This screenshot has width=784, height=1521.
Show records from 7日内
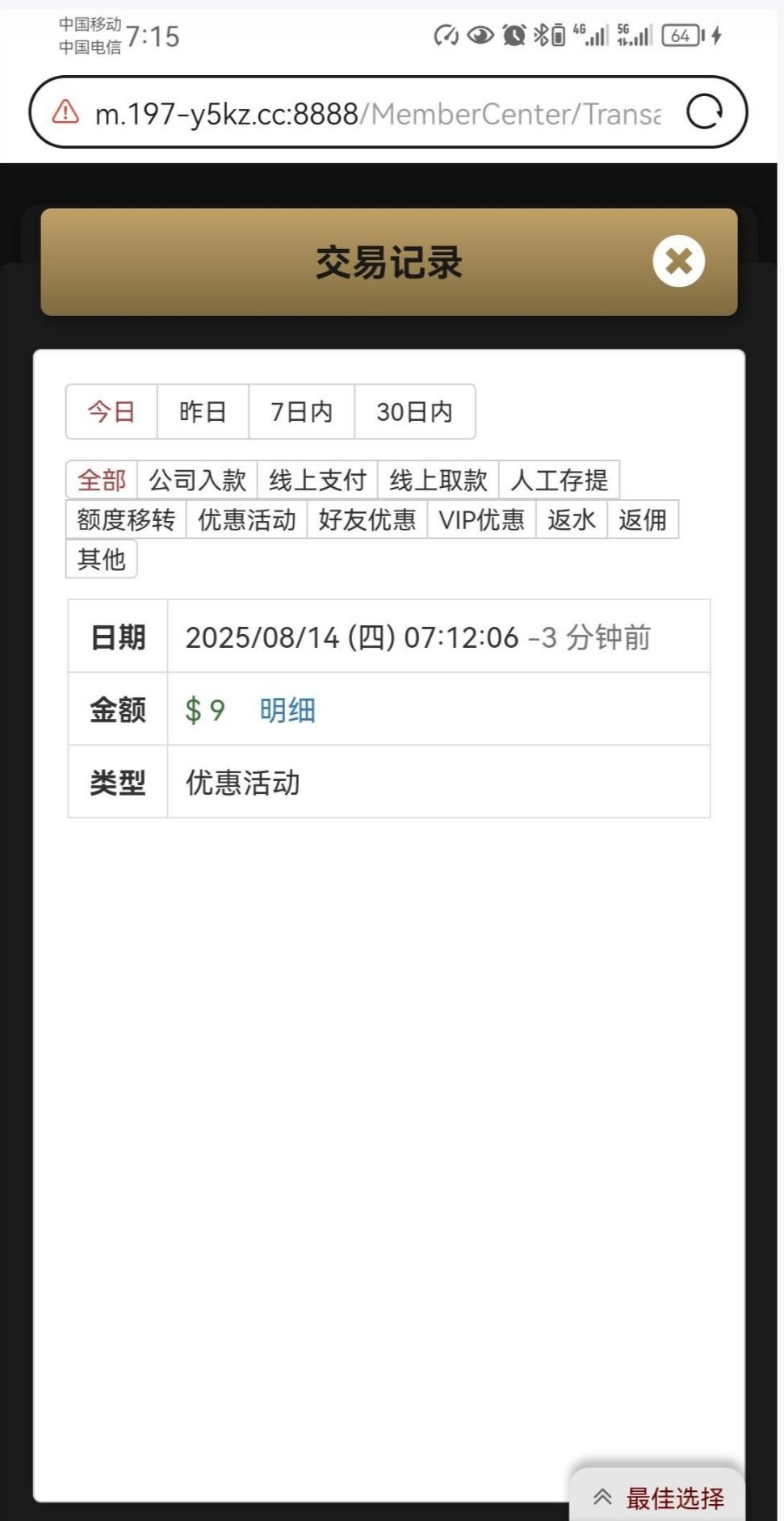301,412
